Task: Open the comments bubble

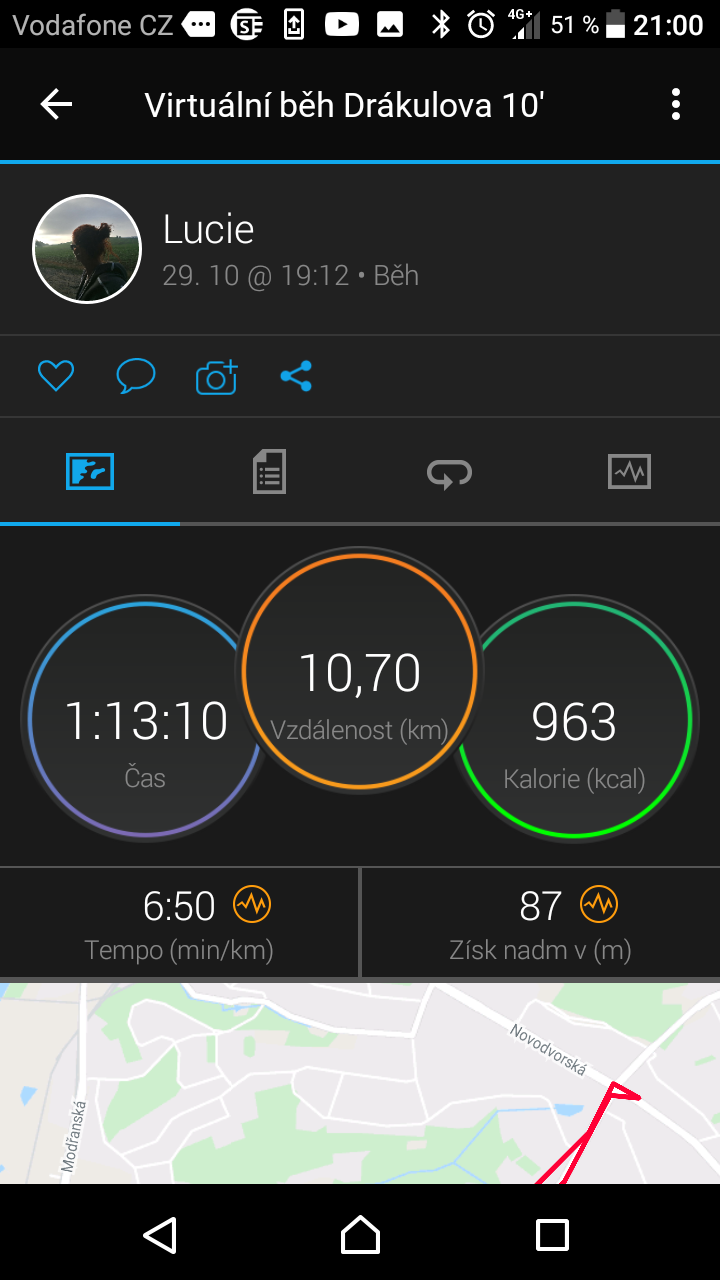Action: tap(136, 376)
